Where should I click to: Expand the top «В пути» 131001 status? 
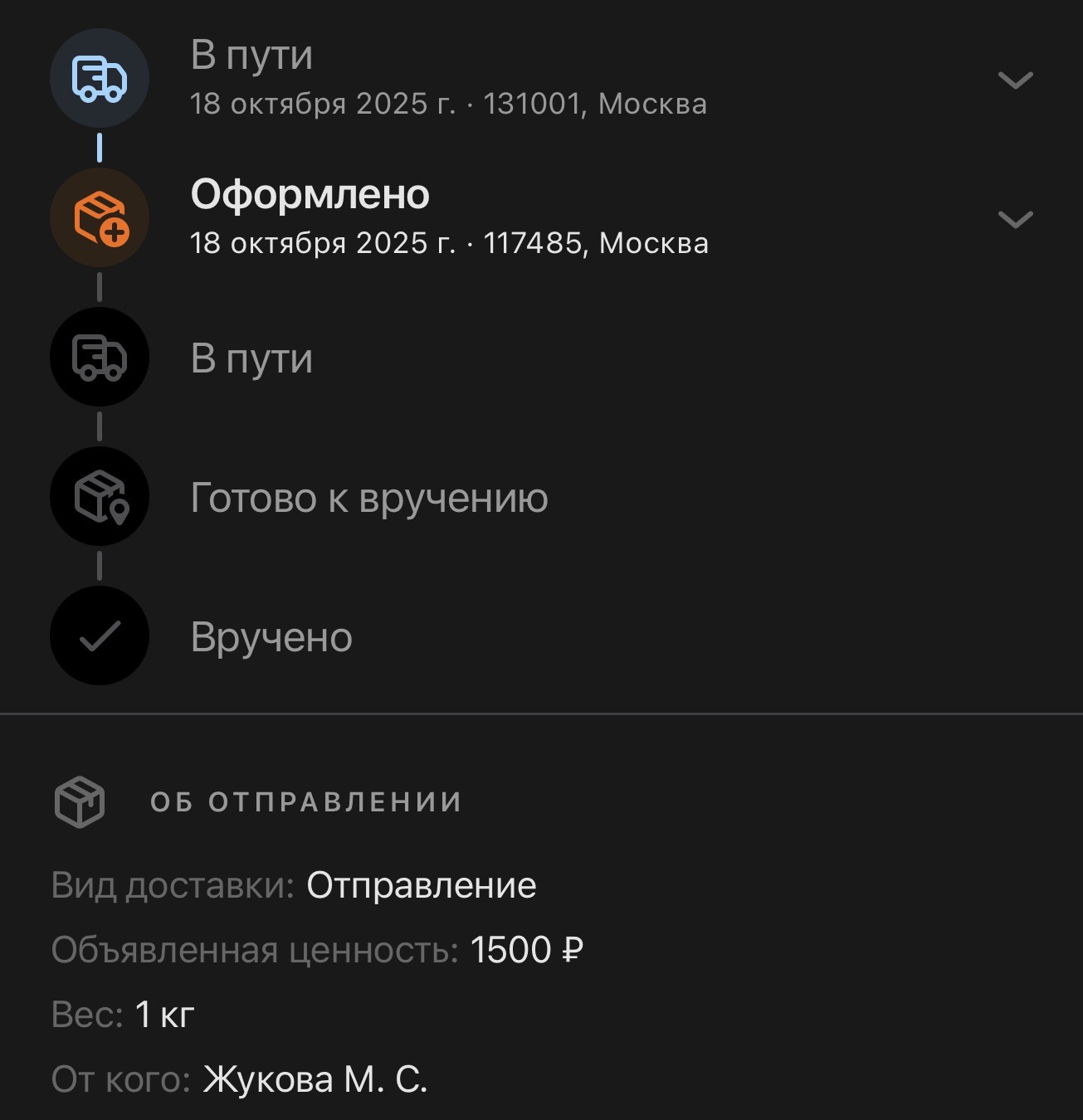1015,80
